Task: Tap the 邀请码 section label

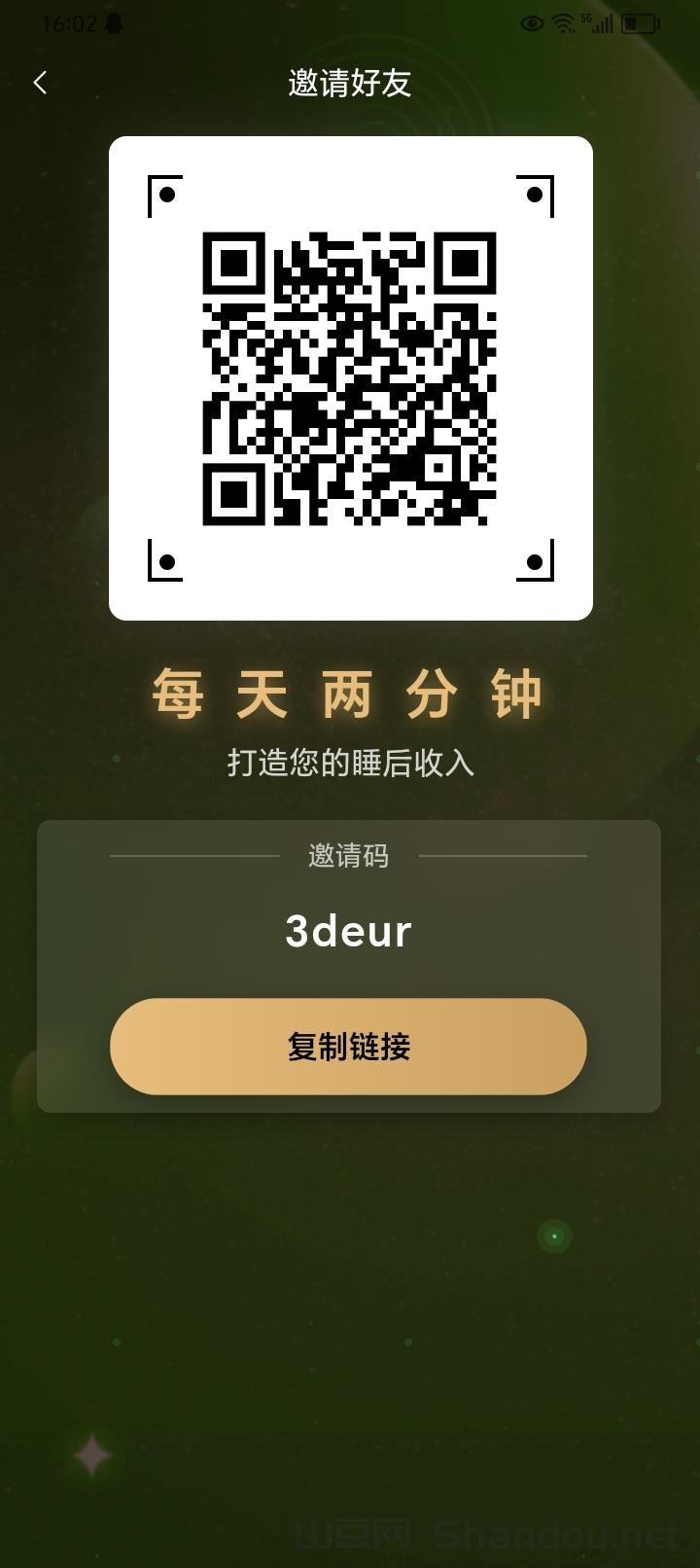Action: tap(349, 856)
